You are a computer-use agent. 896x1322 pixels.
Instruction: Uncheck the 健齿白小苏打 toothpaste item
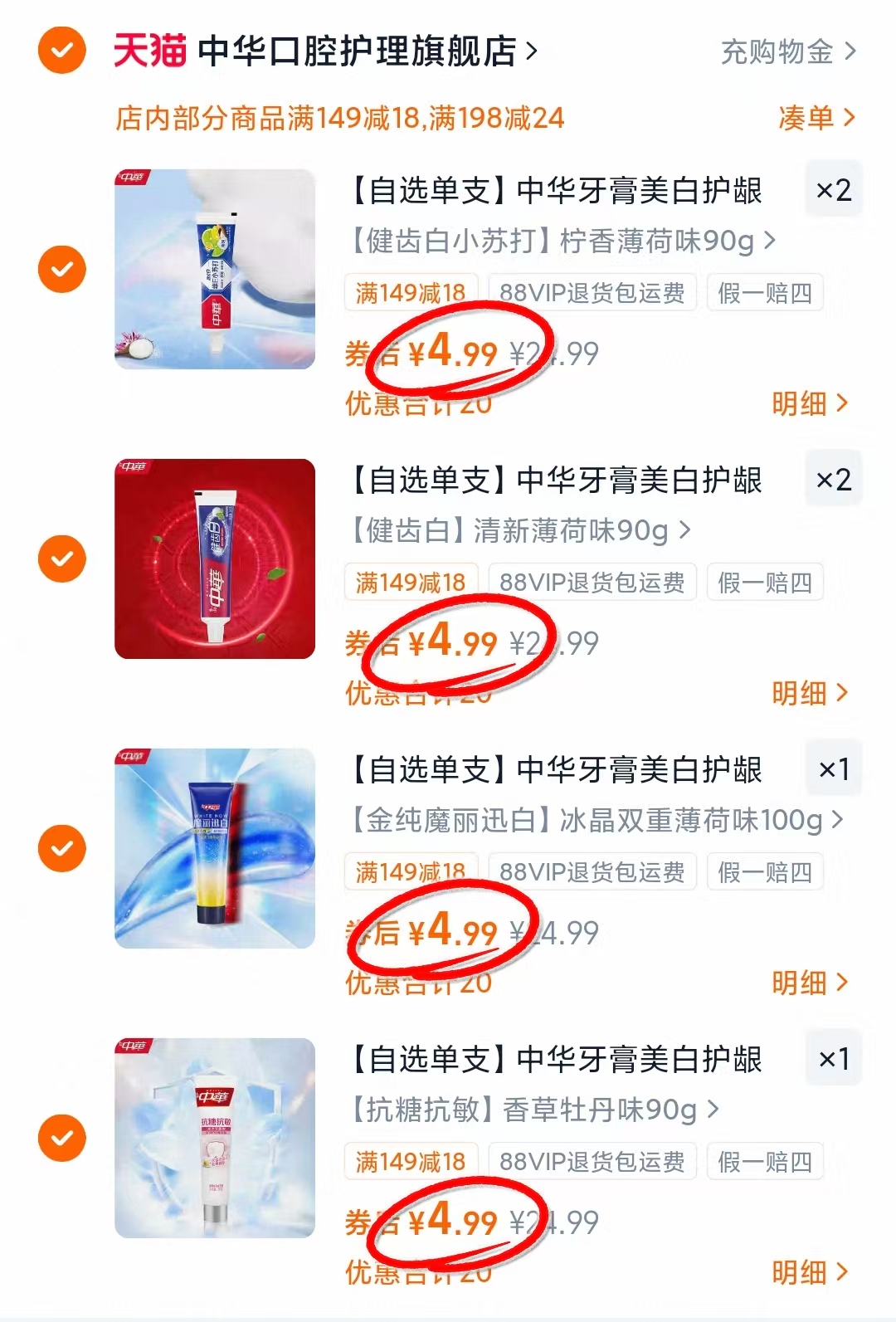tap(61, 269)
